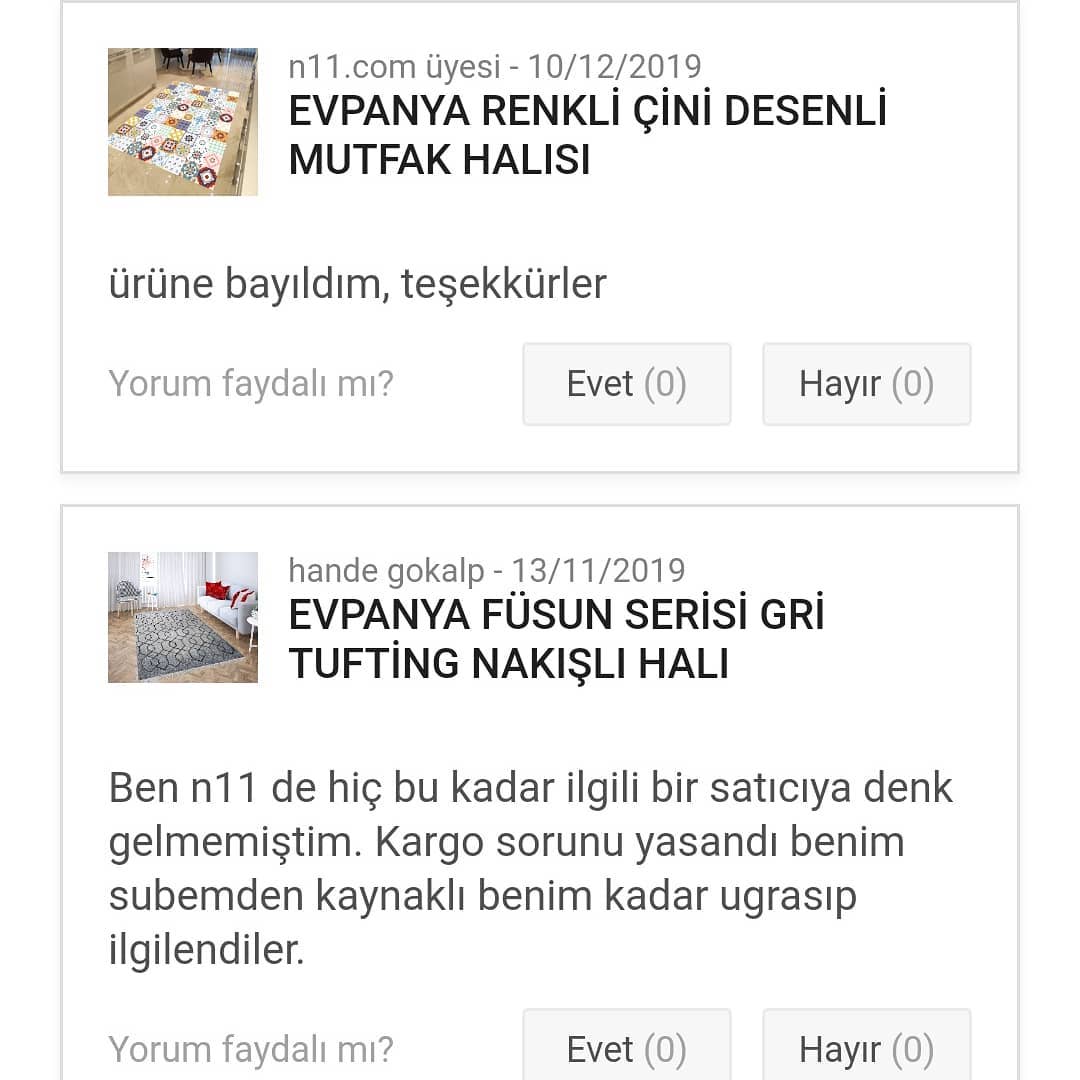Tap Hayır under the çini desenli review

tap(866, 384)
